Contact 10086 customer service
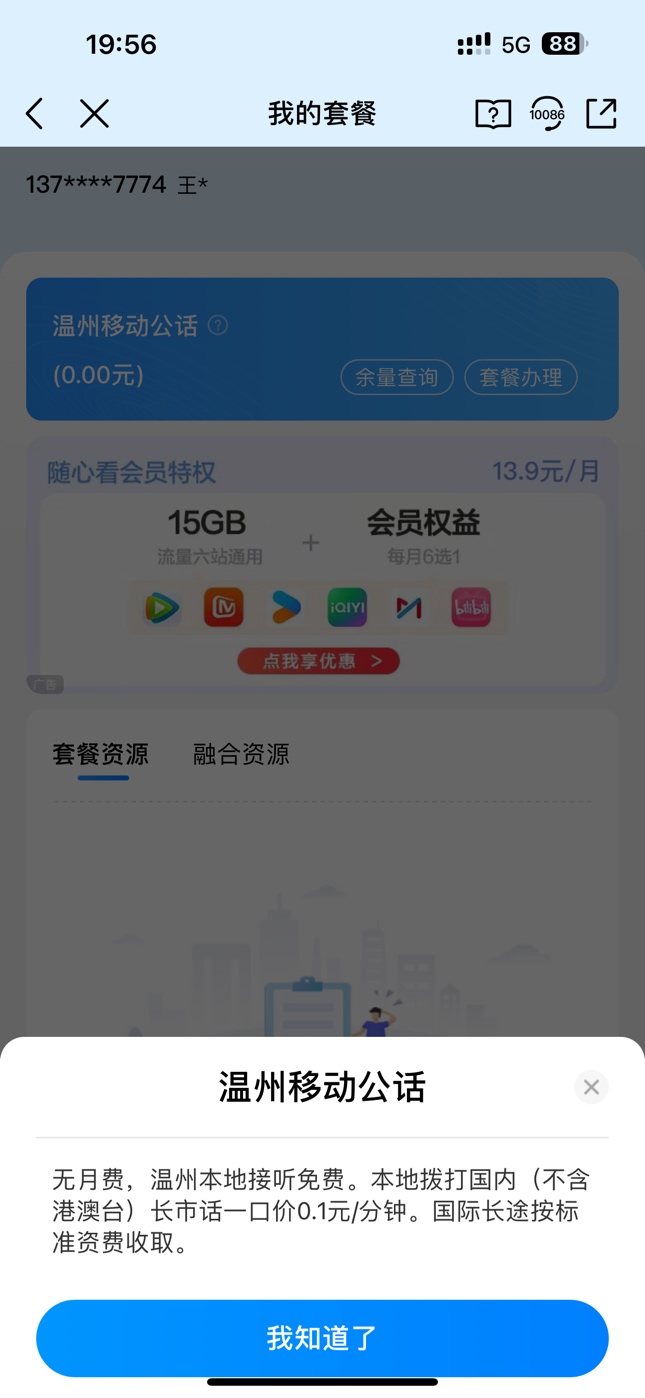This screenshot has width=645, height=1398. [547, 114]
